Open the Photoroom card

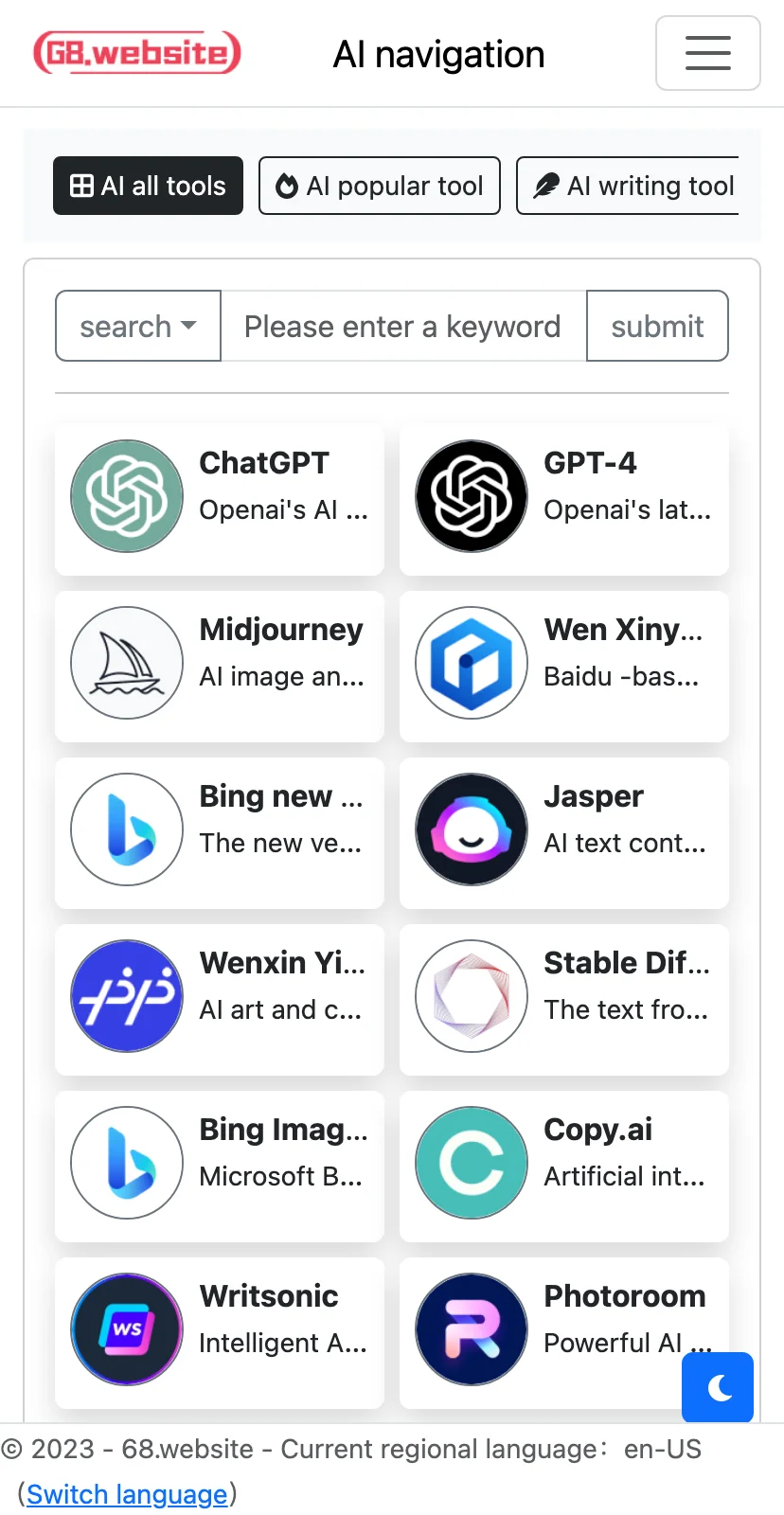[564, 1332]
